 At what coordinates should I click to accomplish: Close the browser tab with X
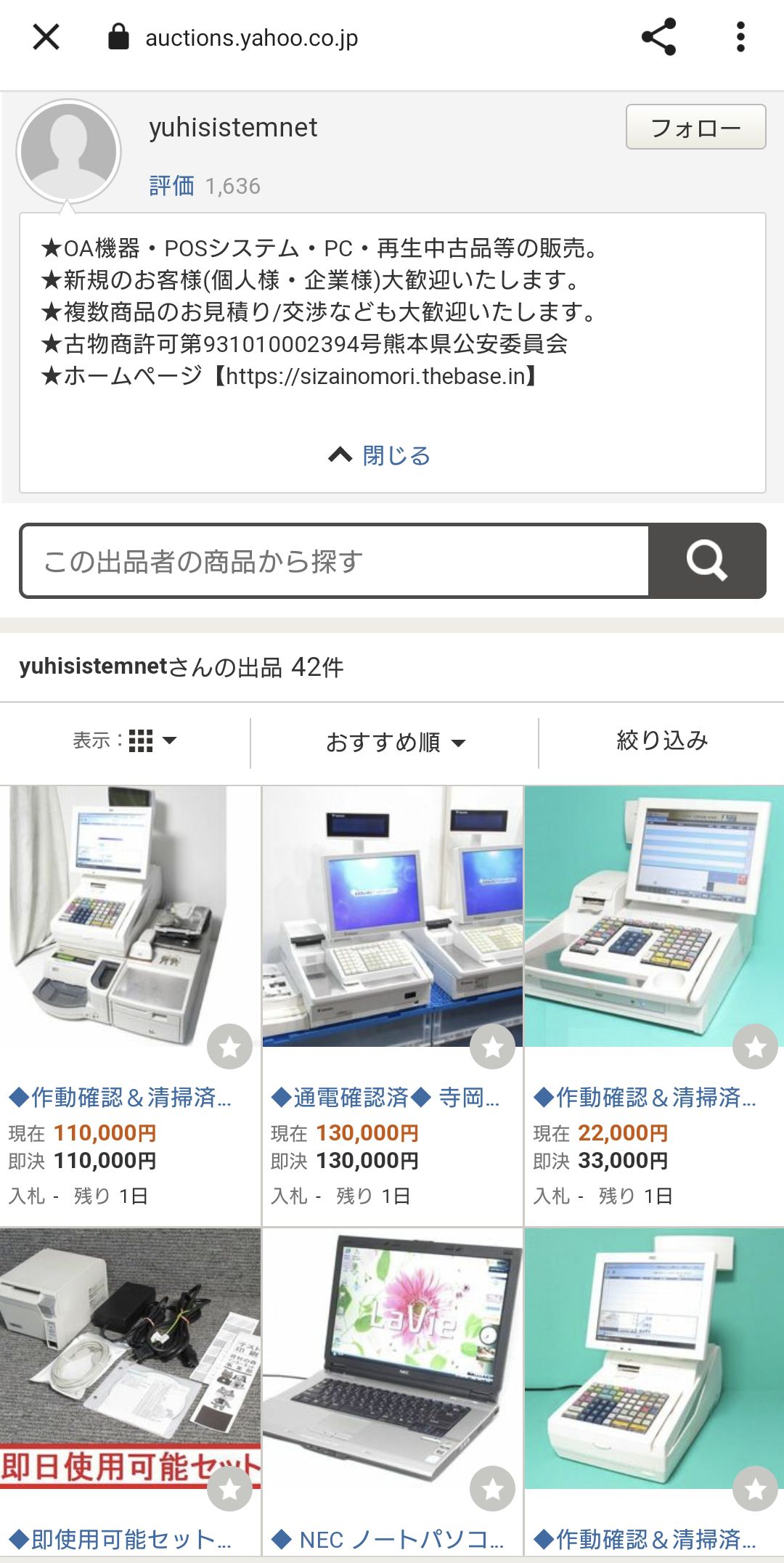pos(46,37)
